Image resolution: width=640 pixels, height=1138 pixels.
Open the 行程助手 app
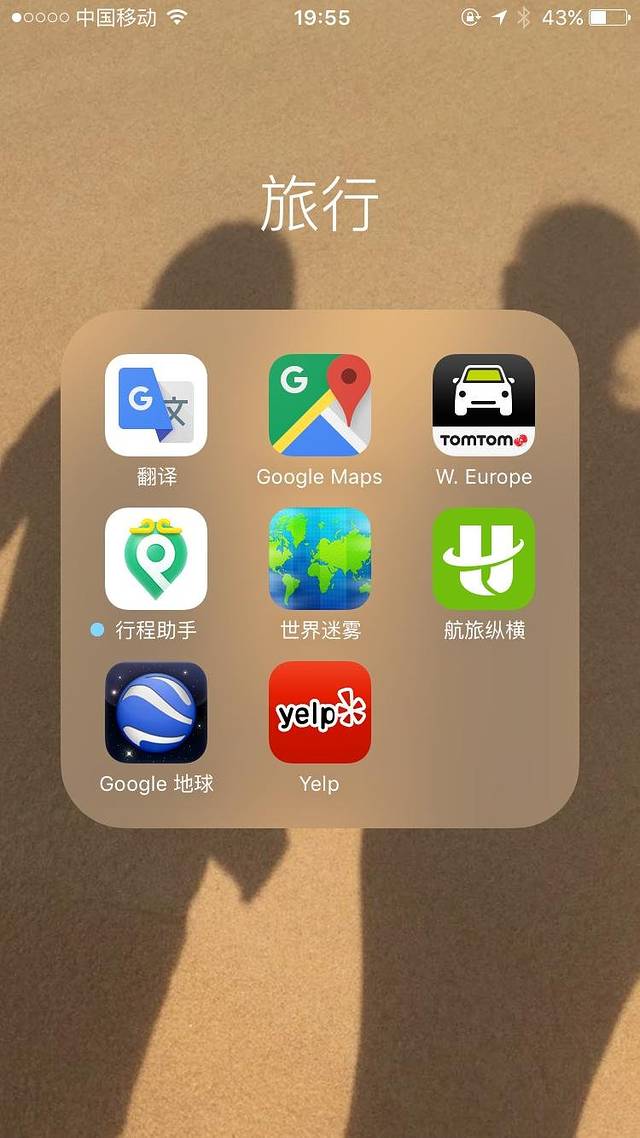pyautogui.click(x=156, y=559)
